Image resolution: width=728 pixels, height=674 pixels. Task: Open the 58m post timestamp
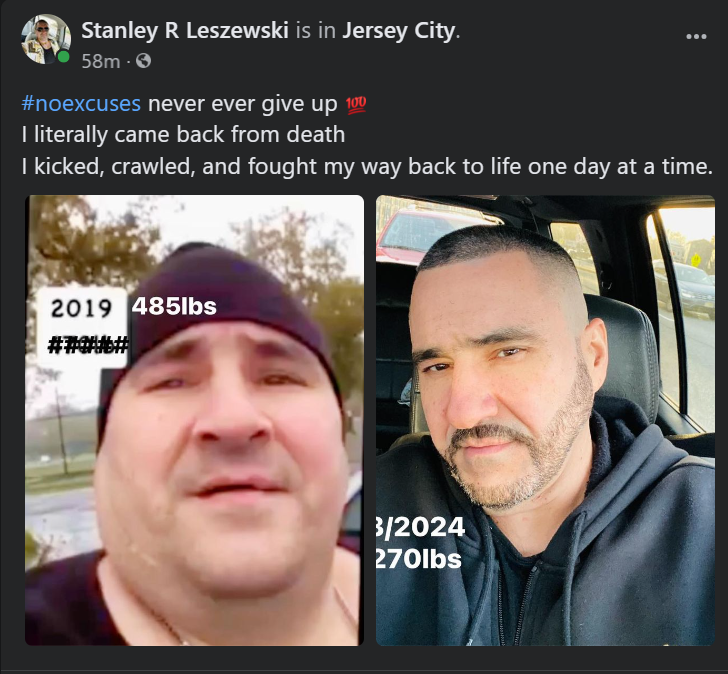(x=100, y=61)
